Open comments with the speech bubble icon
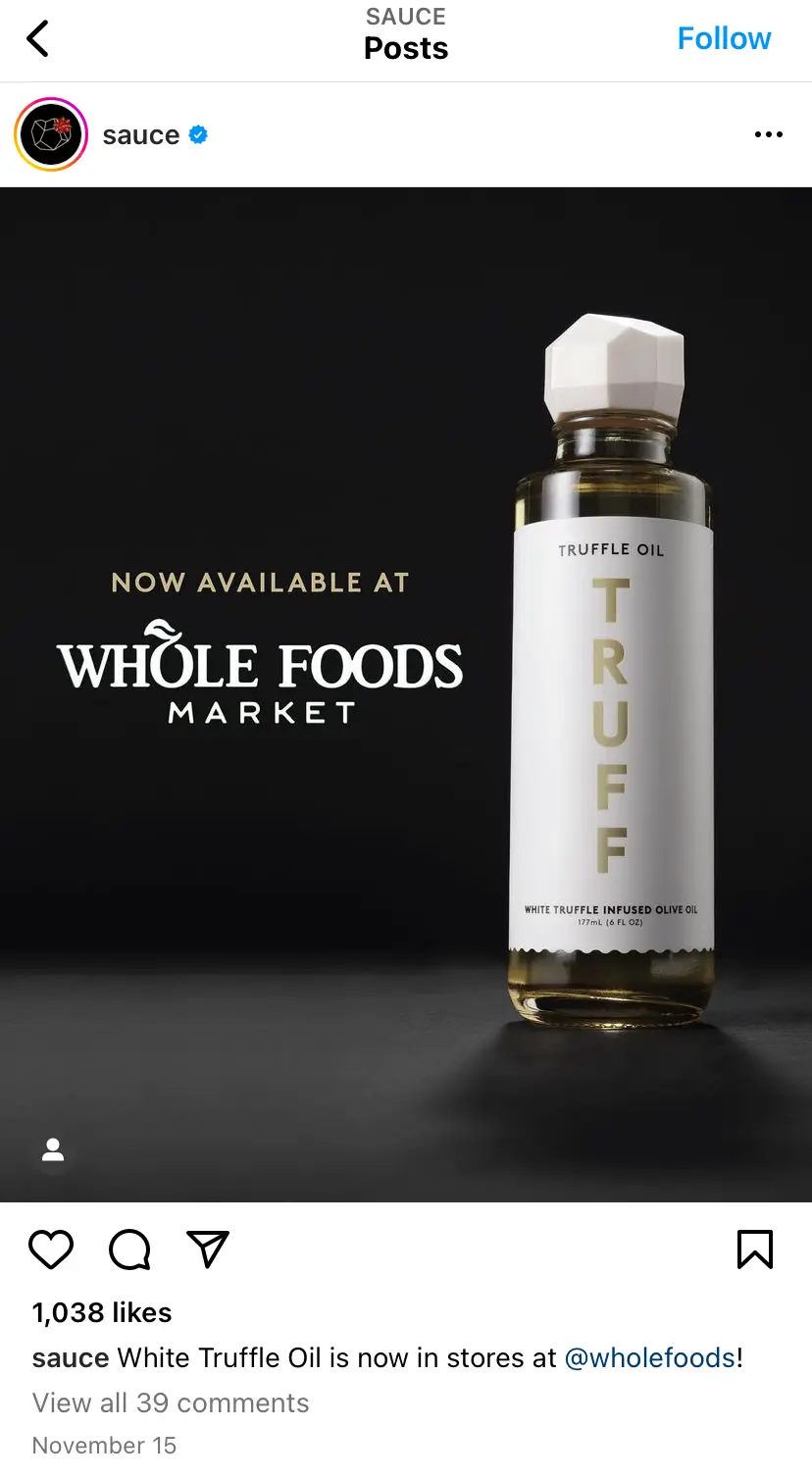 click(x=129, y=1249)
